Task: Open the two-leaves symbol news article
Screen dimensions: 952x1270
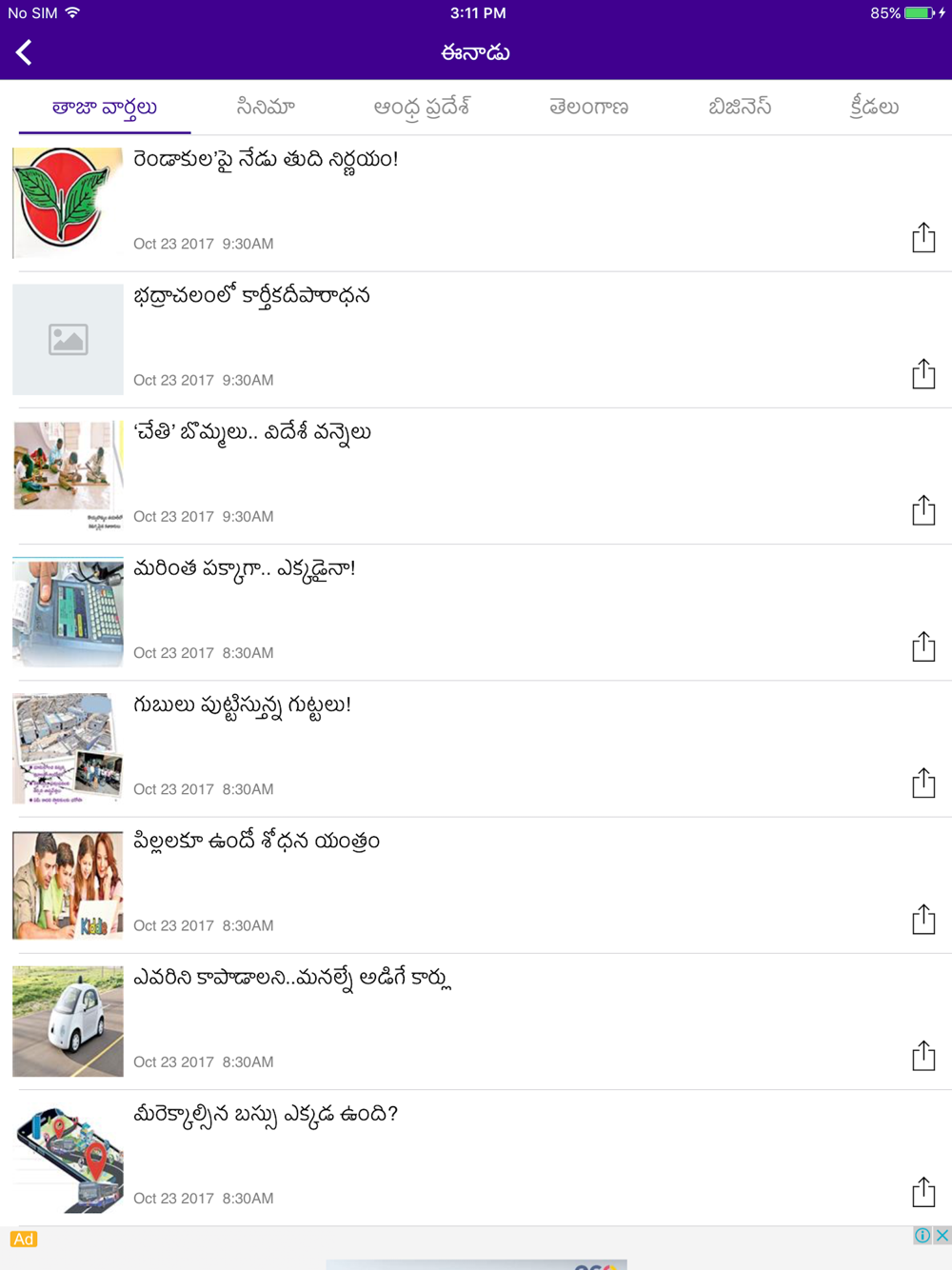Action: pos(476,203)
